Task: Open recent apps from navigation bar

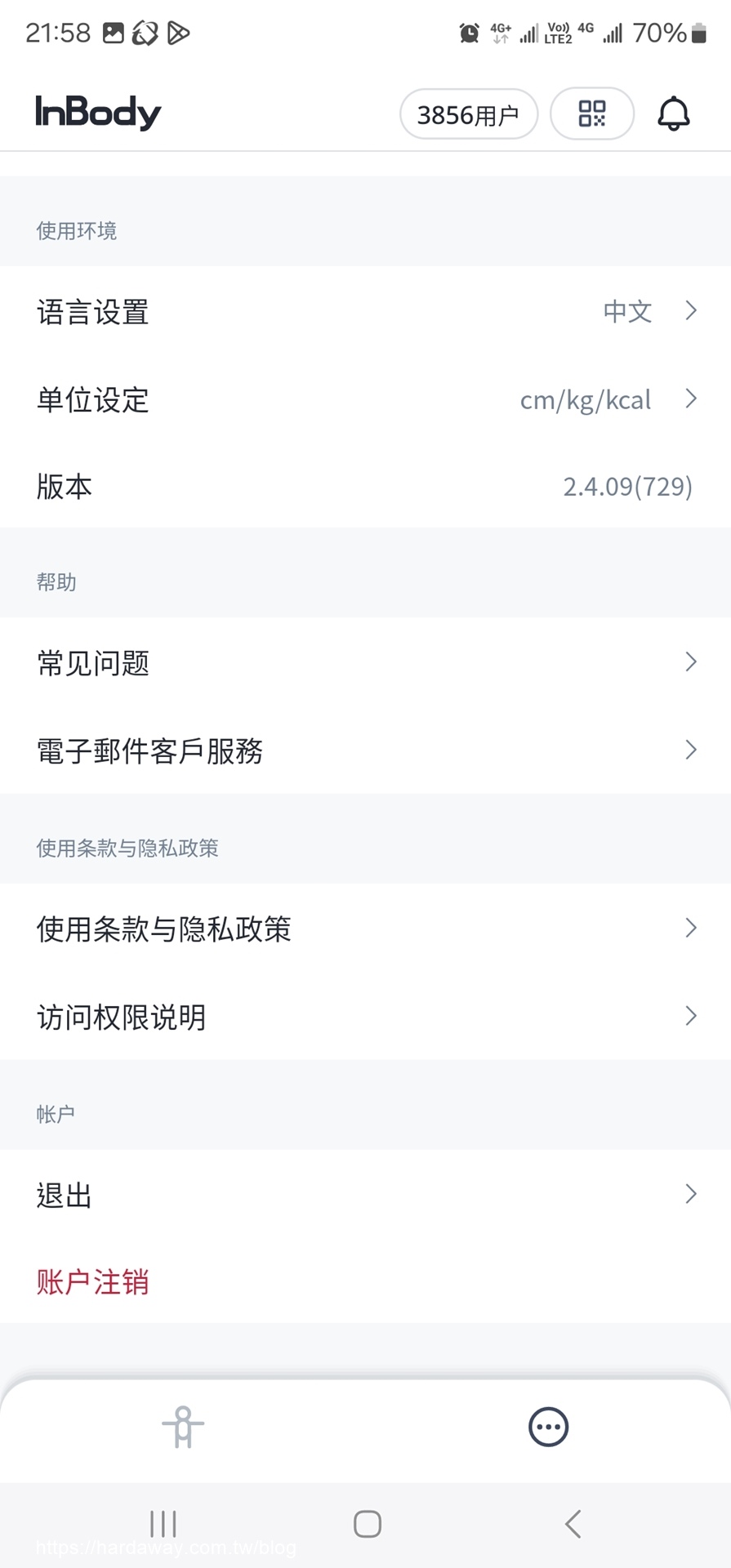Action: point(163,1524)
